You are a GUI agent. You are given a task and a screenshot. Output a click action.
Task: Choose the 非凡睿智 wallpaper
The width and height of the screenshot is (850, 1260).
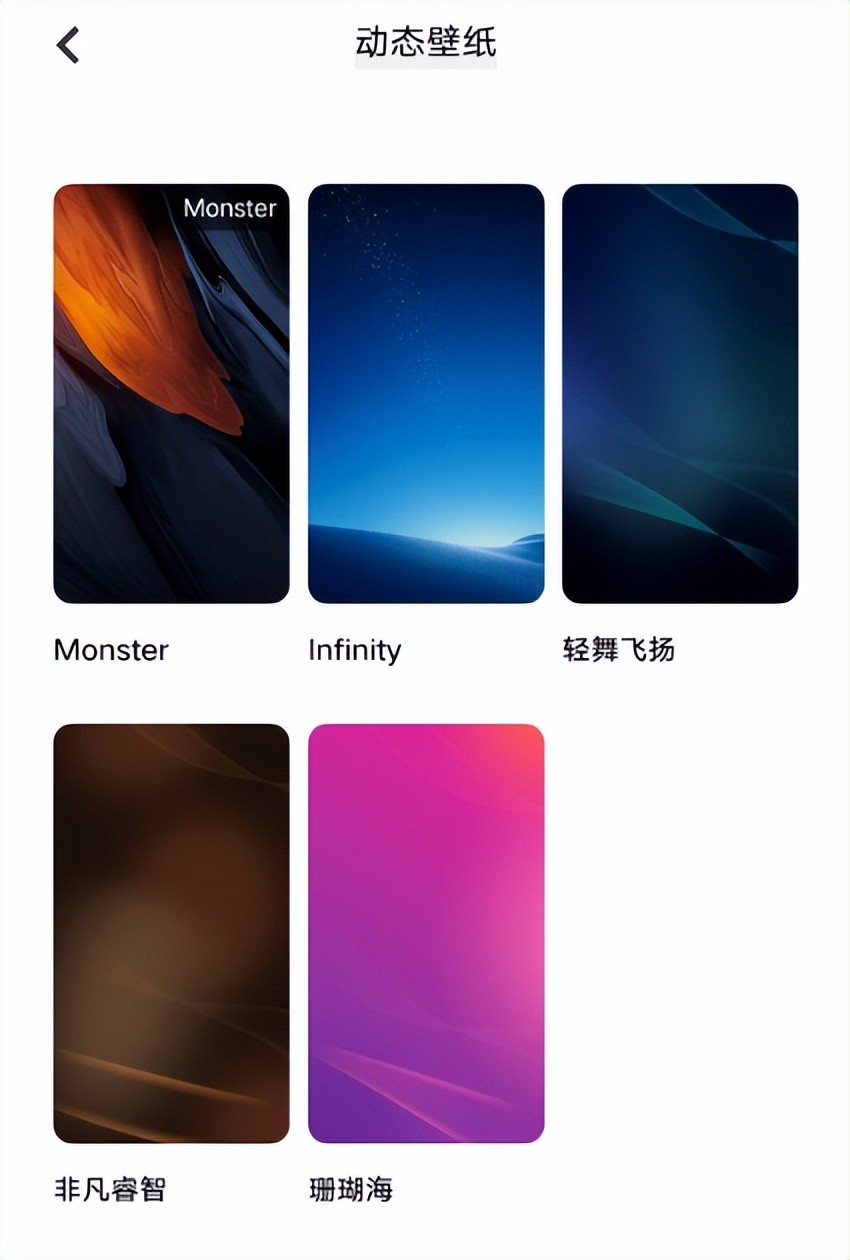(x=171, y=933)
